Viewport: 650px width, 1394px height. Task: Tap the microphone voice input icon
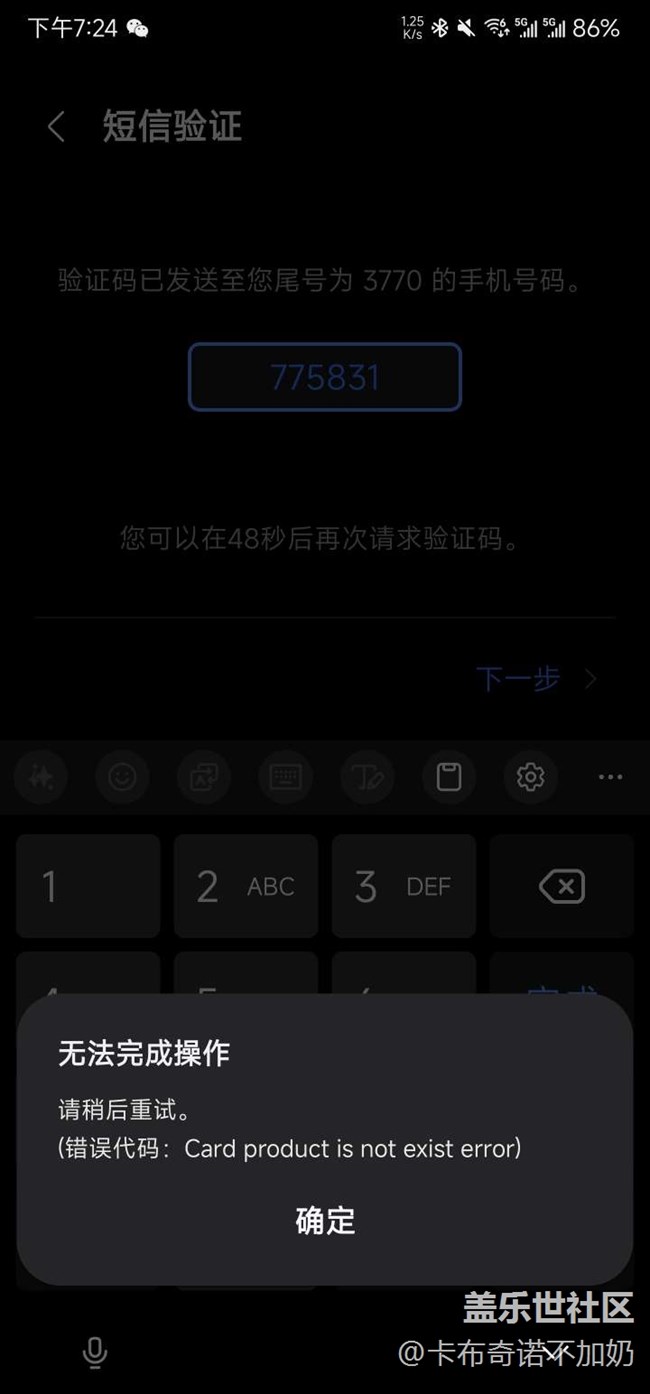pos(95,1353)
